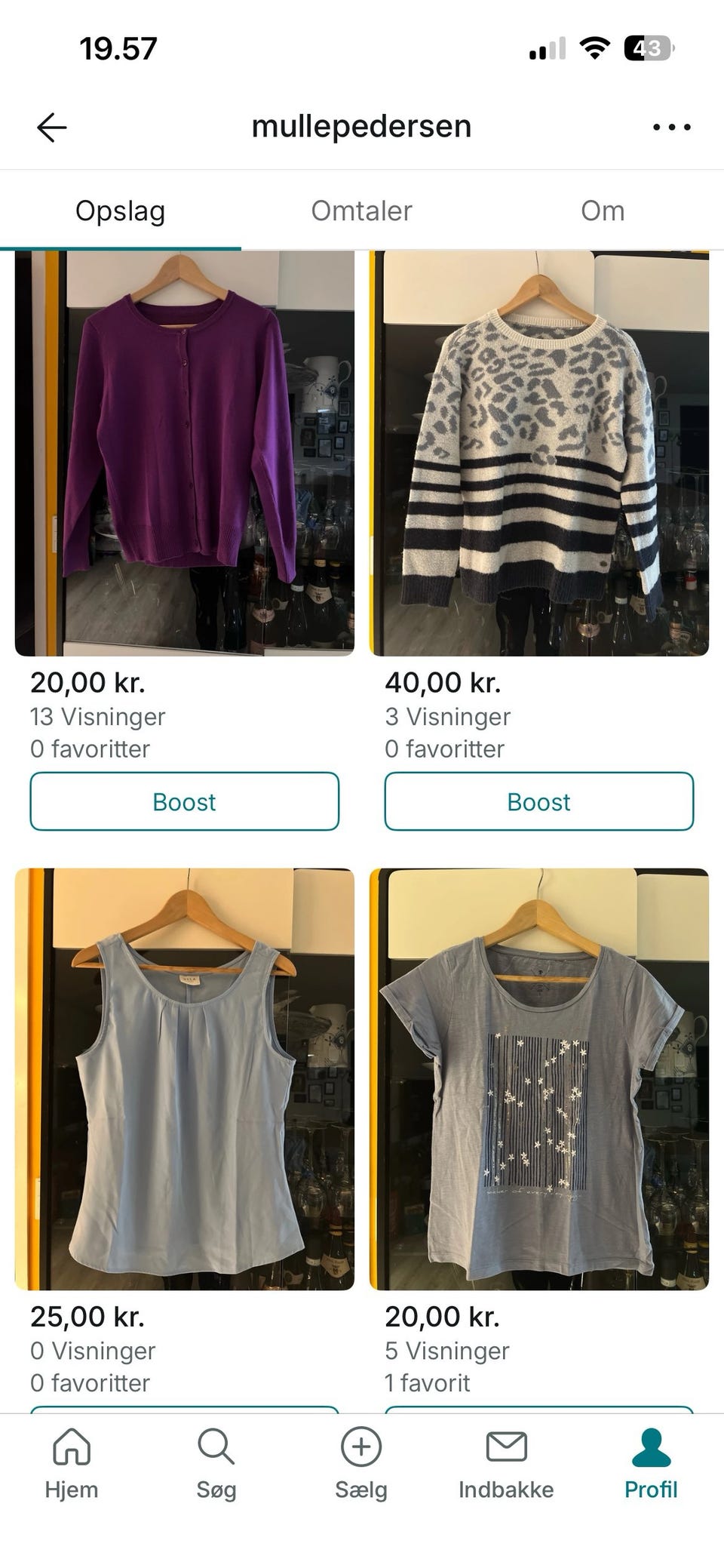
Task: Tap the cellular signal bars icon
Action: click(x=546, y=49)
